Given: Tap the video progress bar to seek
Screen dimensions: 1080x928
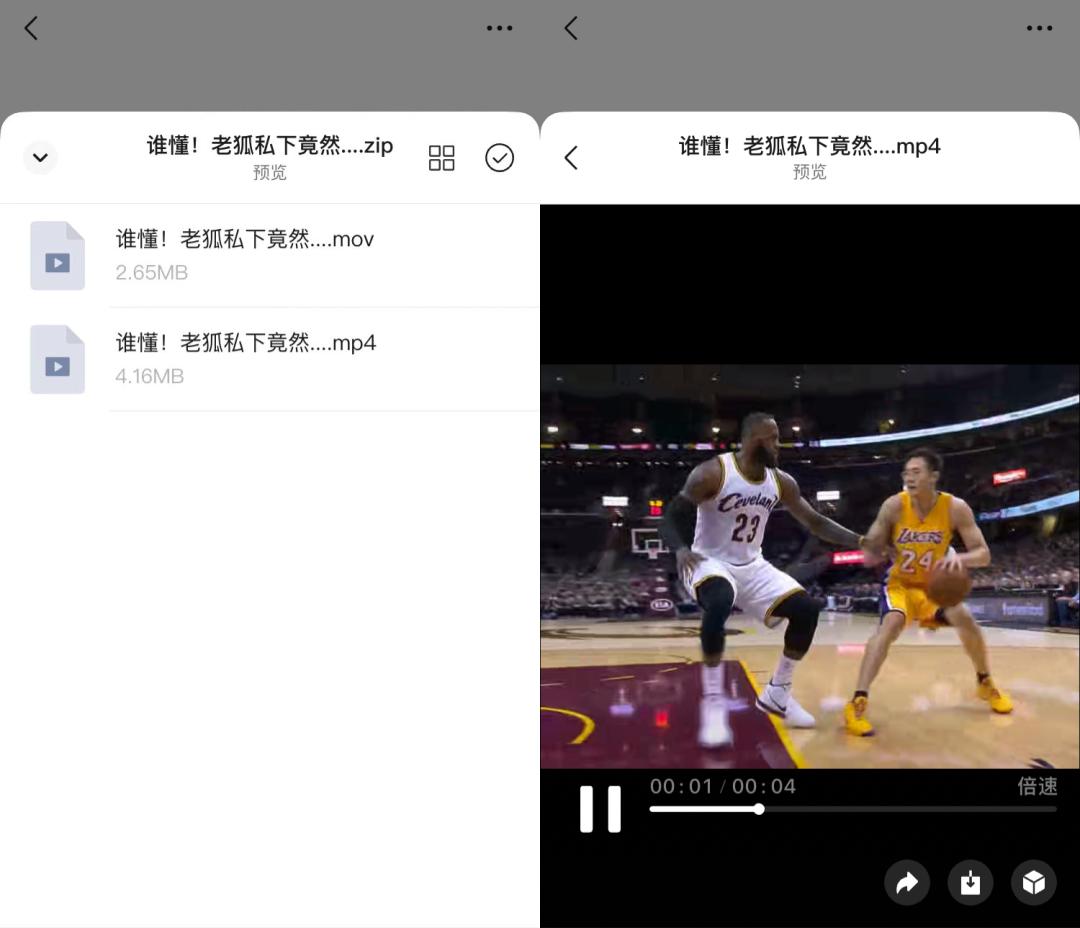Looking at the screenshot, I should click(x=853, y=810).
